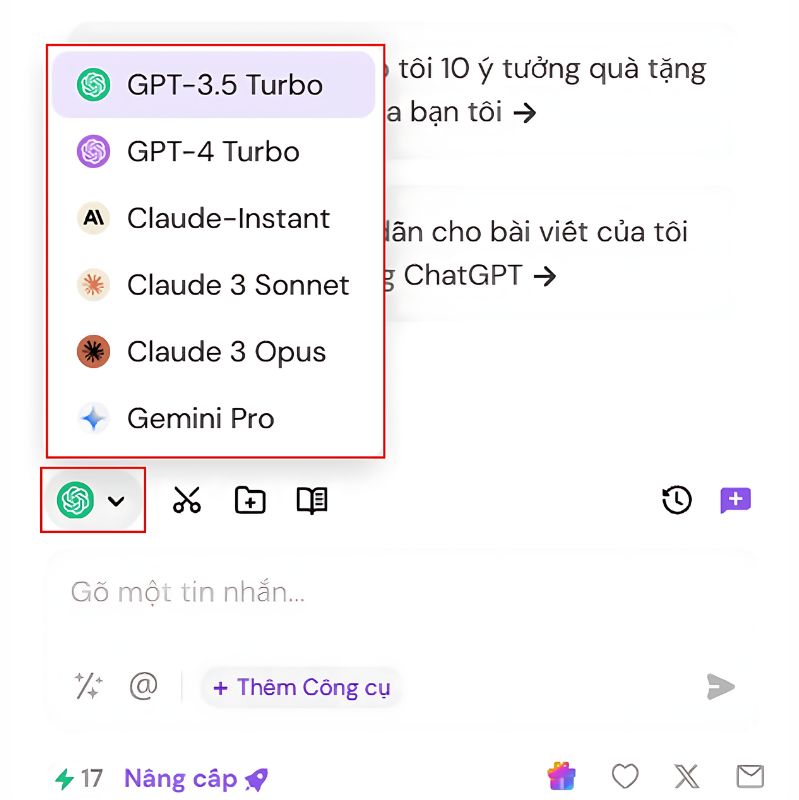Tap the add folder icon

click(x=250, y=500)
